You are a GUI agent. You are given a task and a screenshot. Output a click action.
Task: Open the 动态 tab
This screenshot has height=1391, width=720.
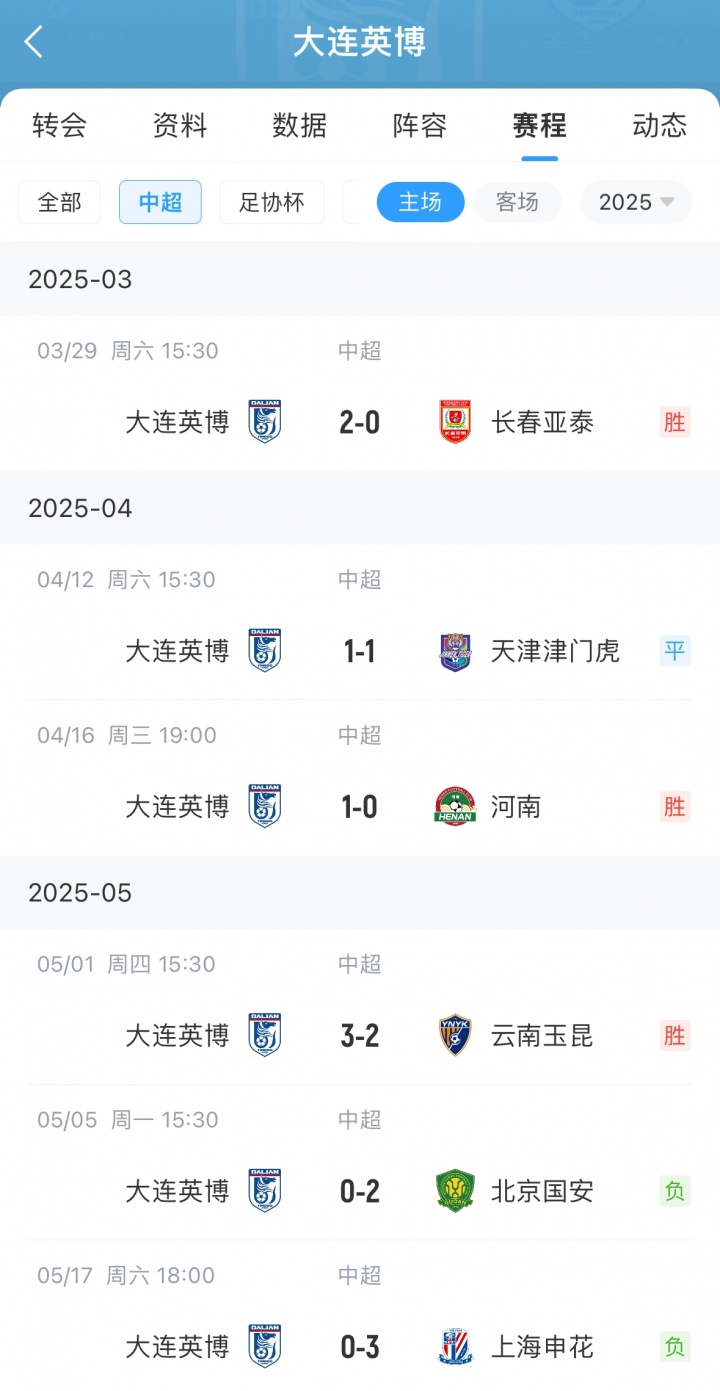click(x=659, y=125)
